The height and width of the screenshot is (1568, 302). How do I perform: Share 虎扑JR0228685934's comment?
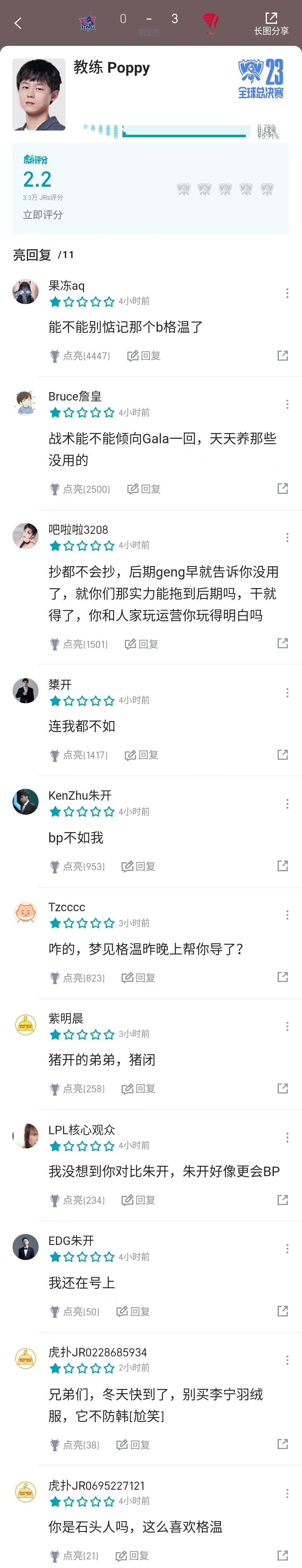tap(282, 1444)
